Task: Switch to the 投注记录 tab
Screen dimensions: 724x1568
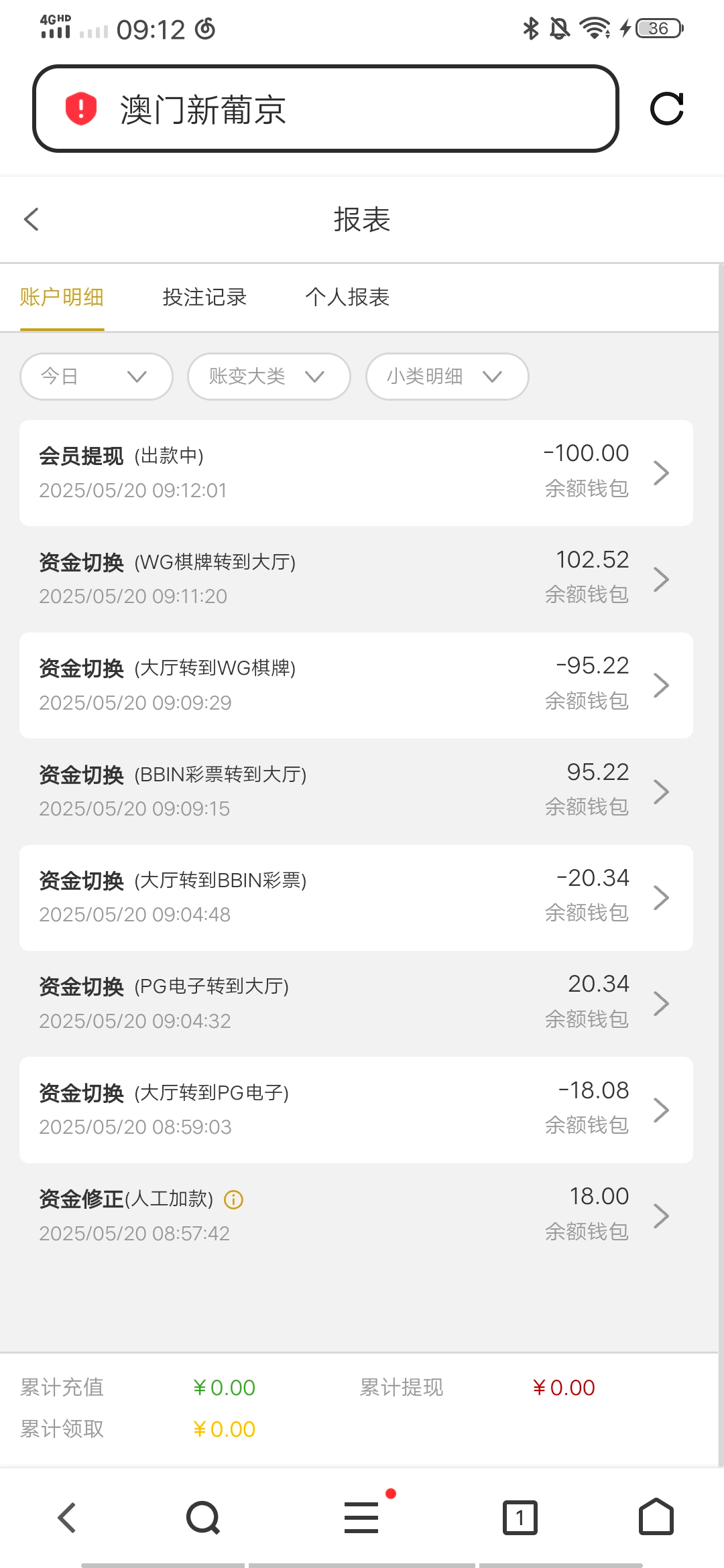Action: [x=205, y=297]
